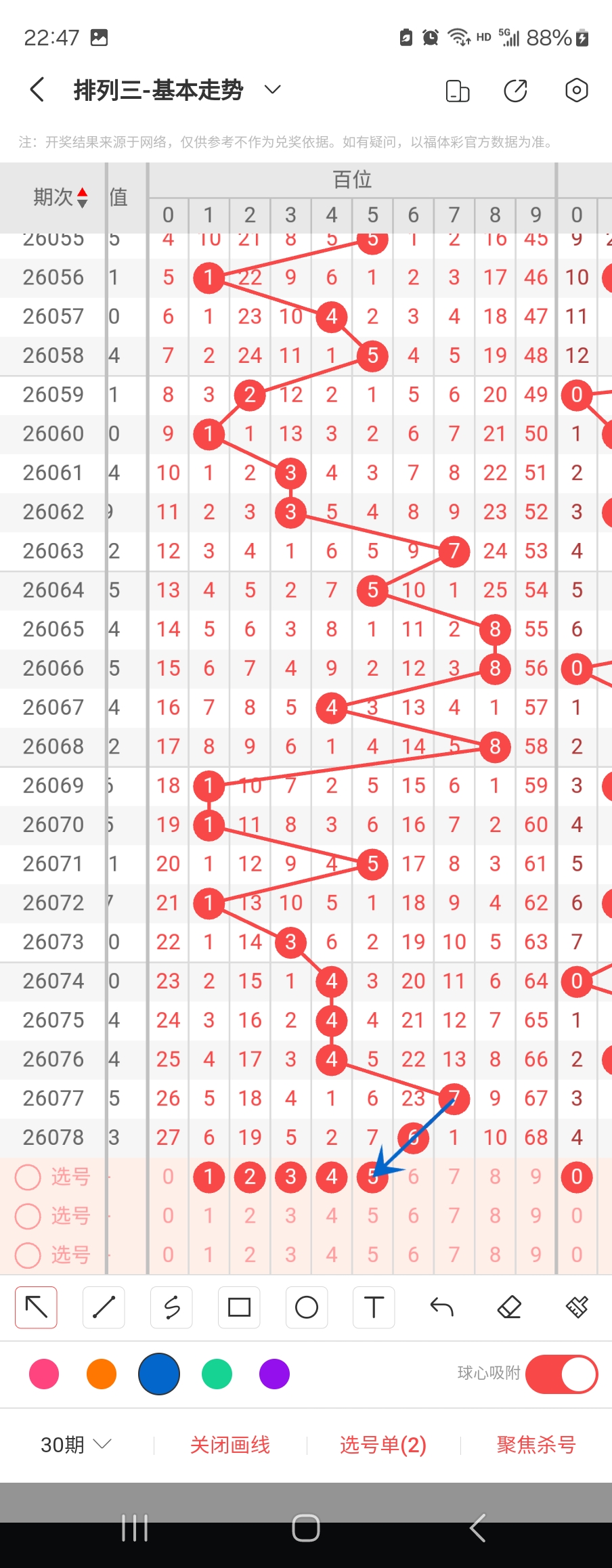Select the straight line drawing tool

tap(104, 1307)
